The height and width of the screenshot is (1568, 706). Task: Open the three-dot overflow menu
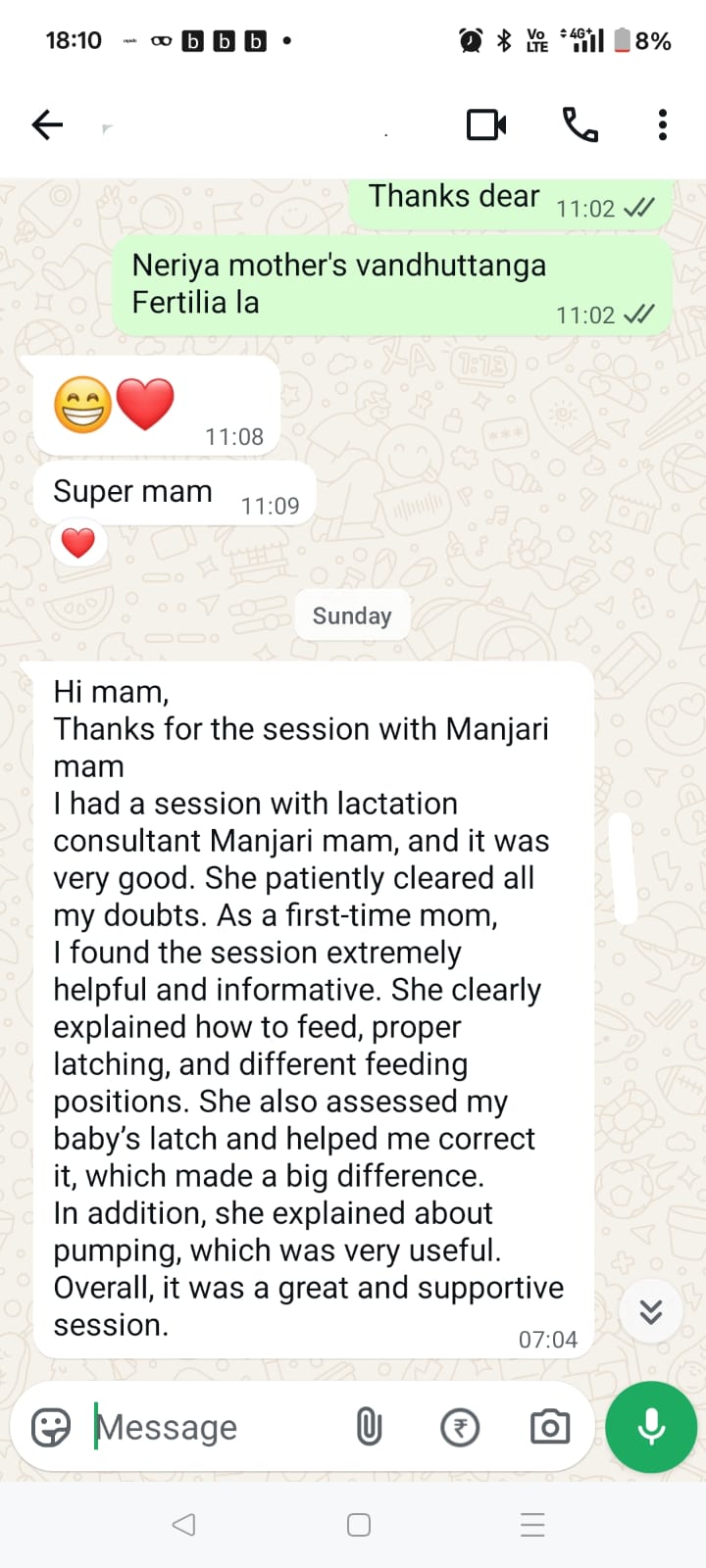coord(663,124)
